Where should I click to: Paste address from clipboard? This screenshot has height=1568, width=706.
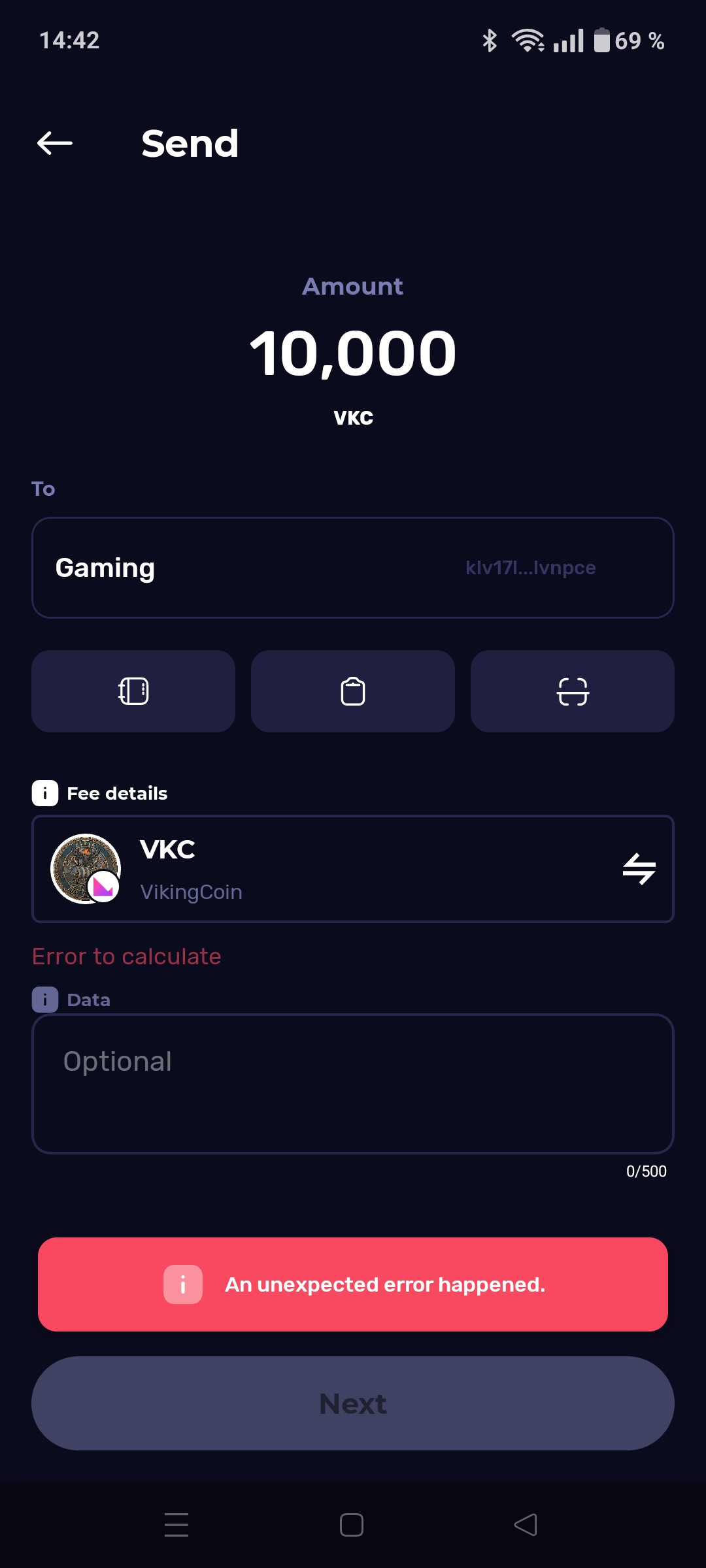[353, 691]
